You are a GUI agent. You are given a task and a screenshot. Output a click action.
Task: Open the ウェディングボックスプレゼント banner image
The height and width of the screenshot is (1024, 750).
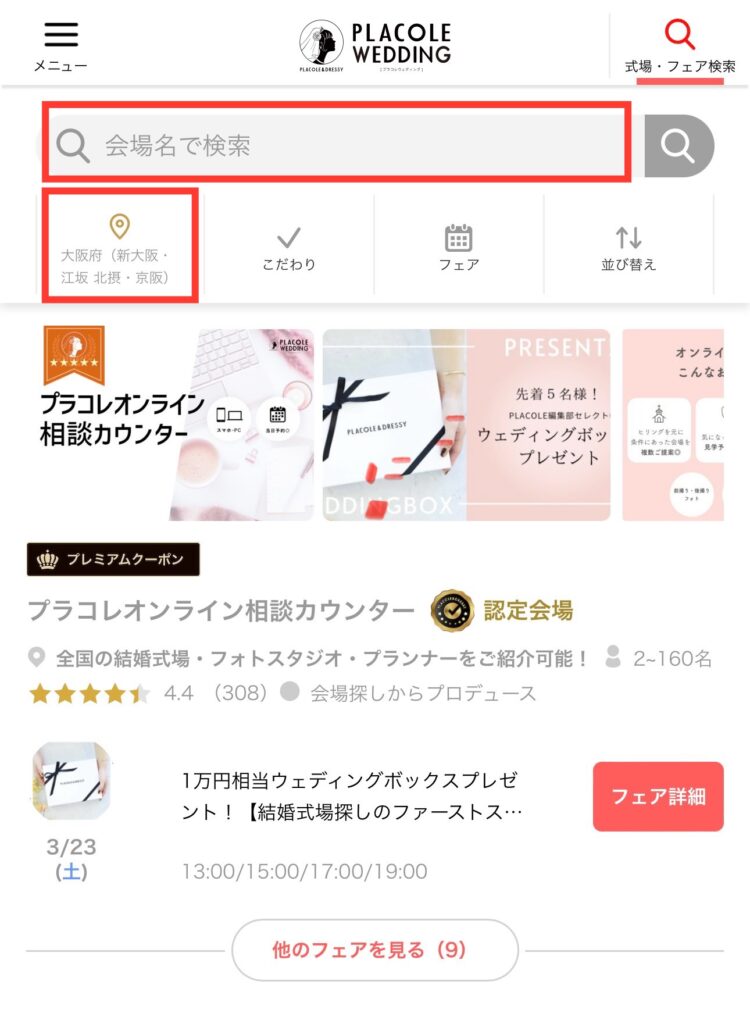466,425
